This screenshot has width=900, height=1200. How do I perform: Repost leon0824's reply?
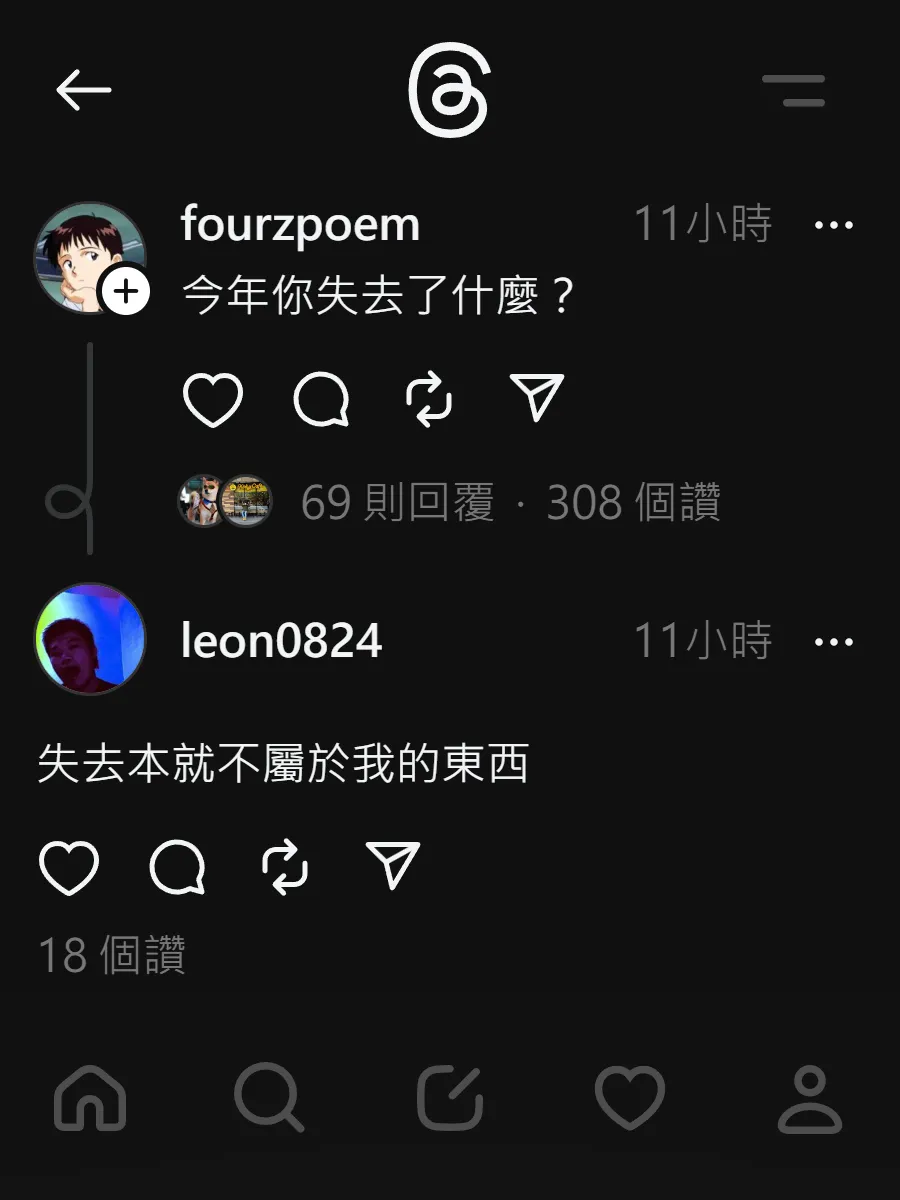(285, 867)
